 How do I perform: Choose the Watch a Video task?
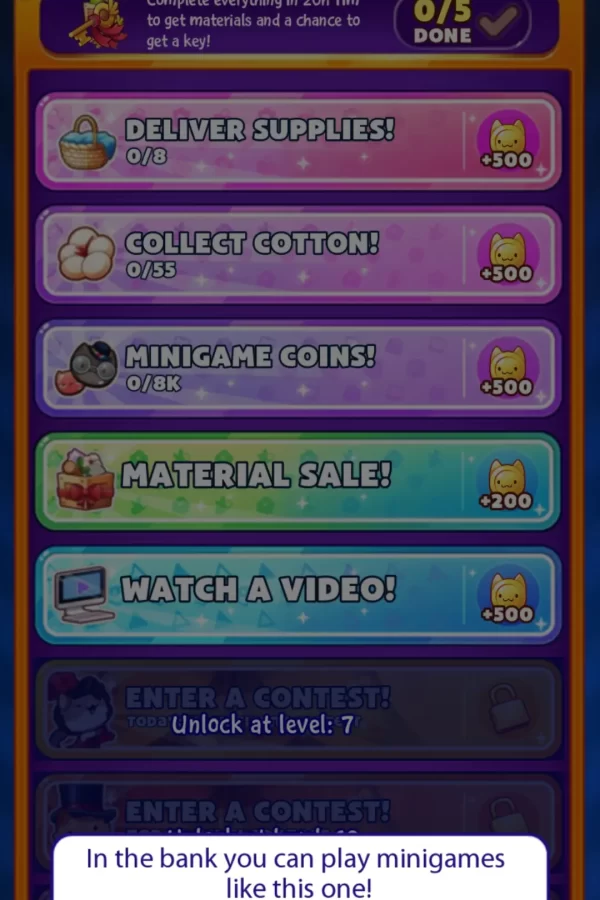(298, 596)
